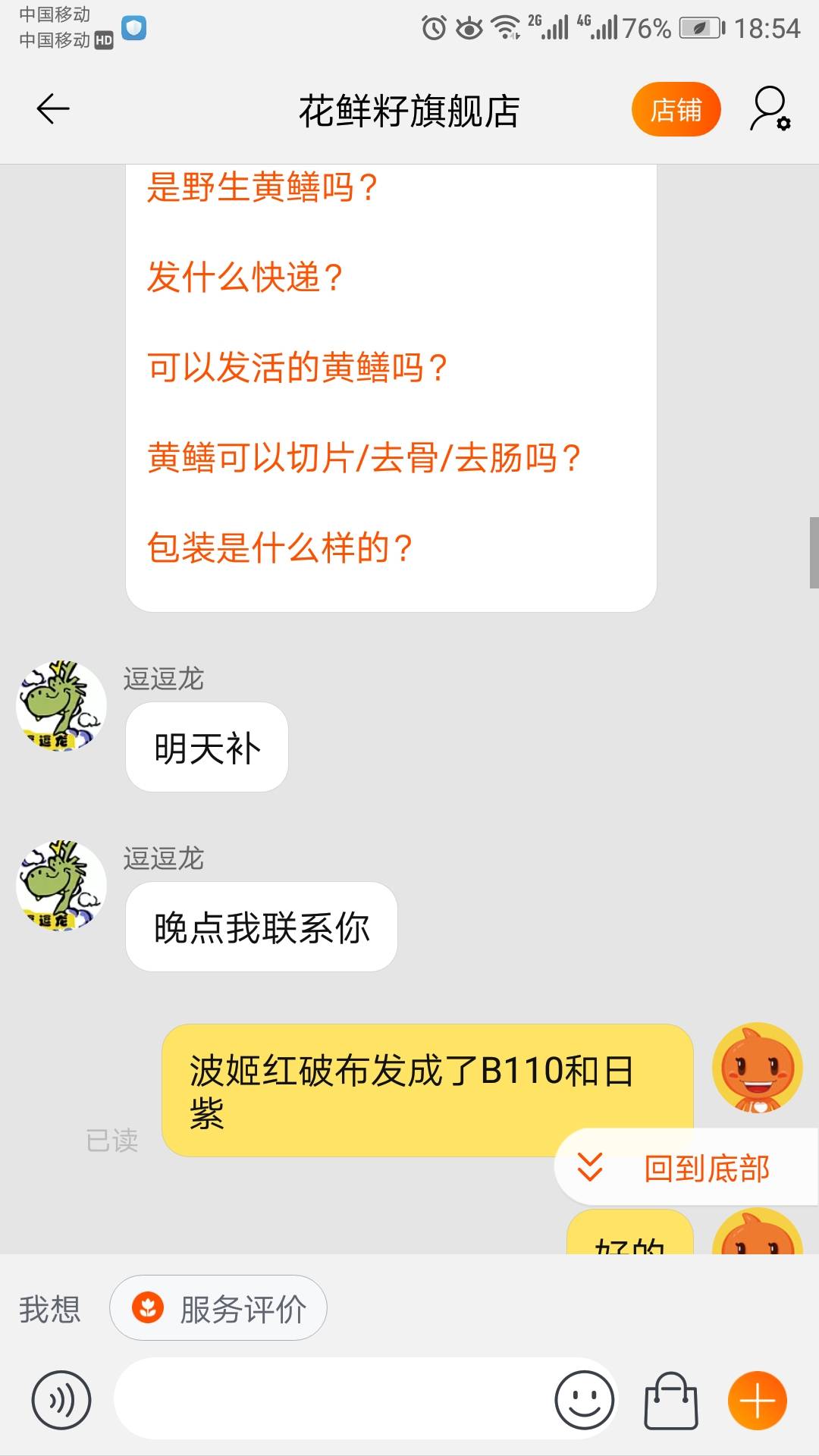Tap the question 可以发活的黄鳝吗？
The image size is (819, 1456).
pos(297,368)
